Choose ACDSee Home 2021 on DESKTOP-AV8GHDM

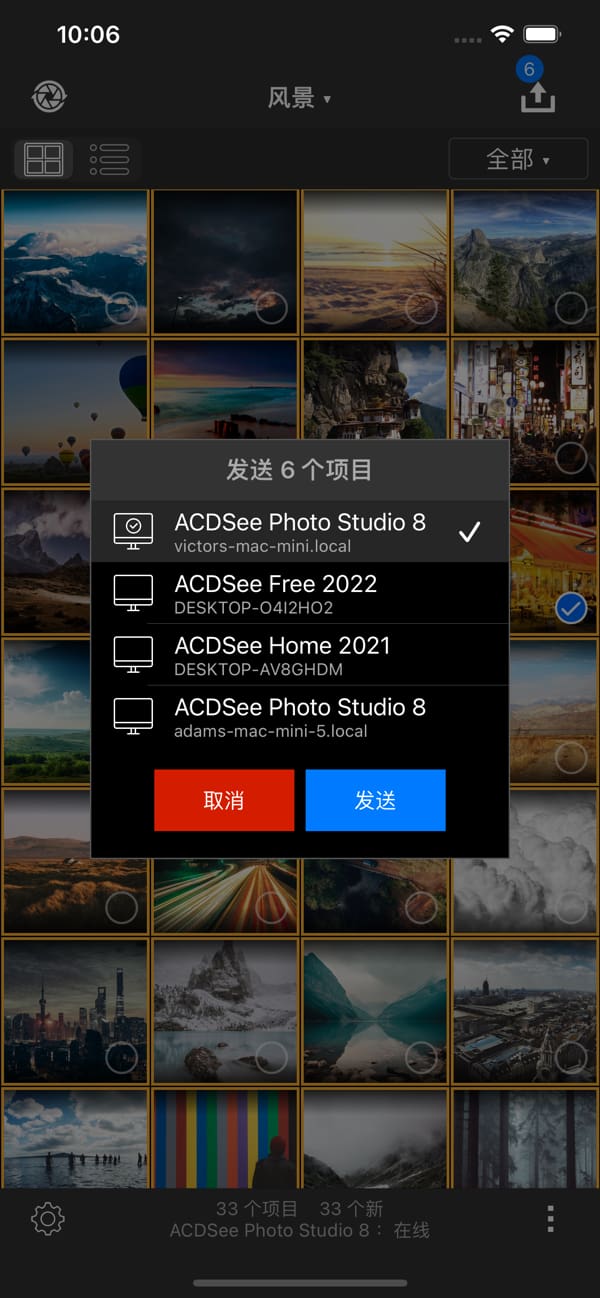tap(300, 655)
